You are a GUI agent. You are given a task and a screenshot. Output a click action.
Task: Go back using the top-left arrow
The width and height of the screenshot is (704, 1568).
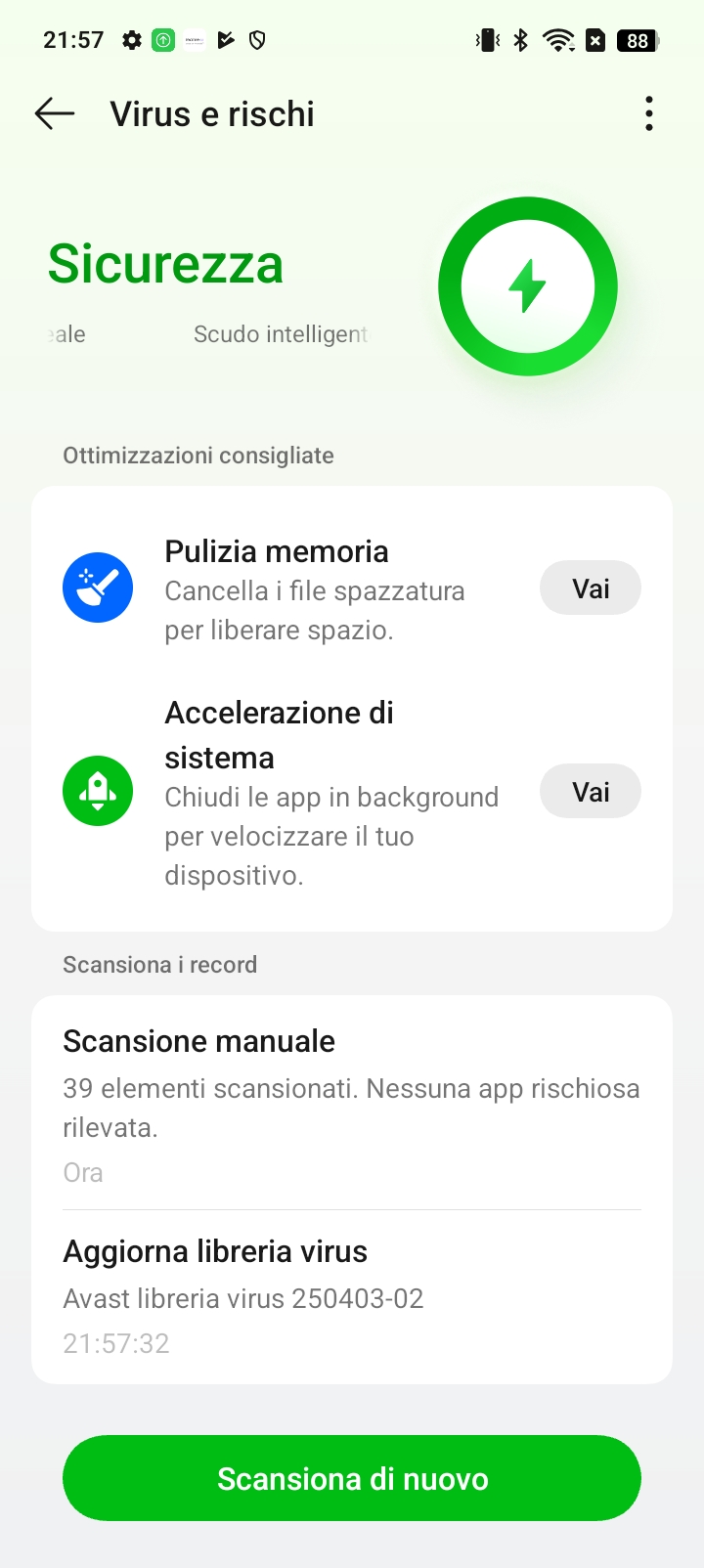(x=55, y=114)
